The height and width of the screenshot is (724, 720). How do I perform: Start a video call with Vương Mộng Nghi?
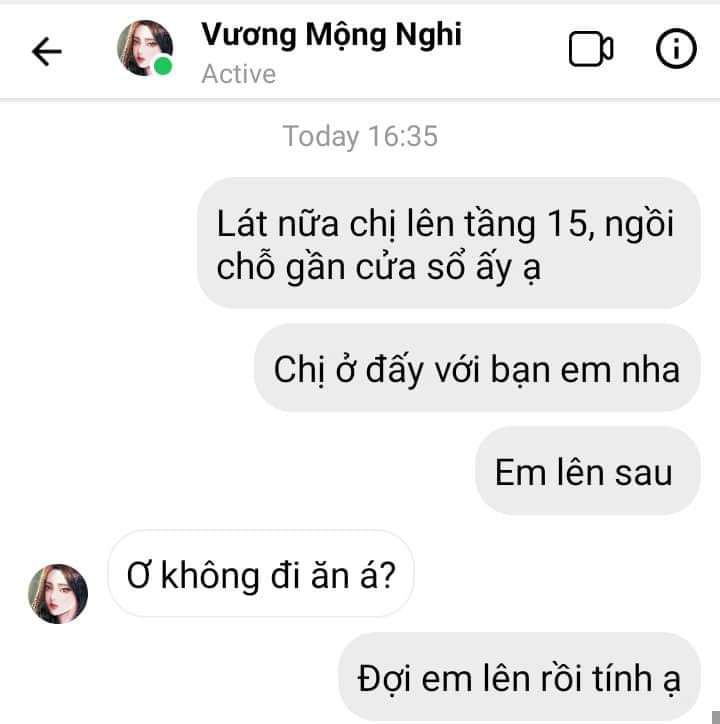[x=591, y=50]
